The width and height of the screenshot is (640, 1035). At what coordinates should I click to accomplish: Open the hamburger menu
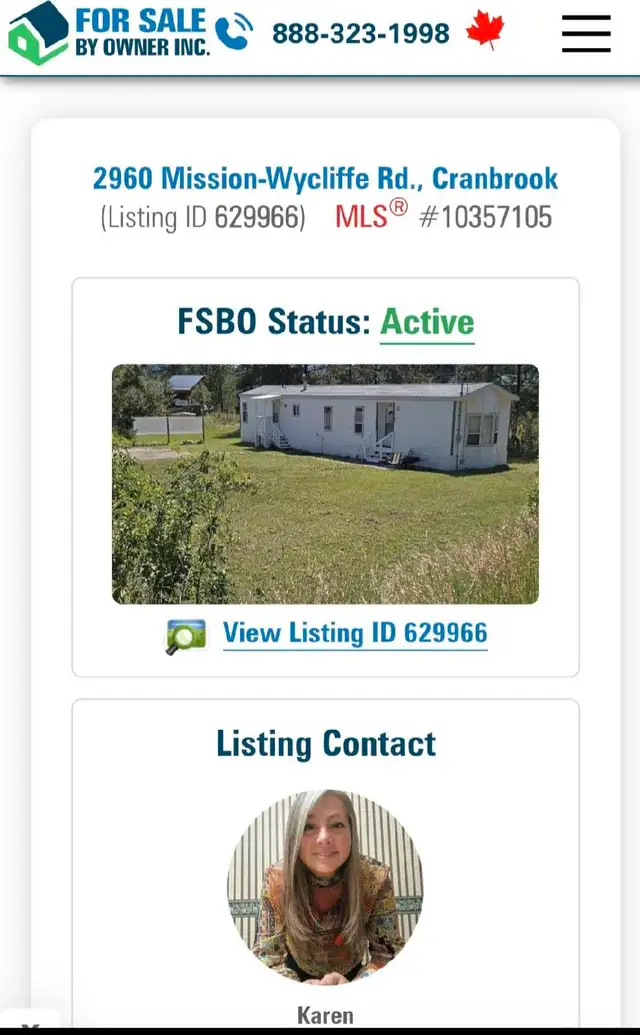(x=586, y=33)
